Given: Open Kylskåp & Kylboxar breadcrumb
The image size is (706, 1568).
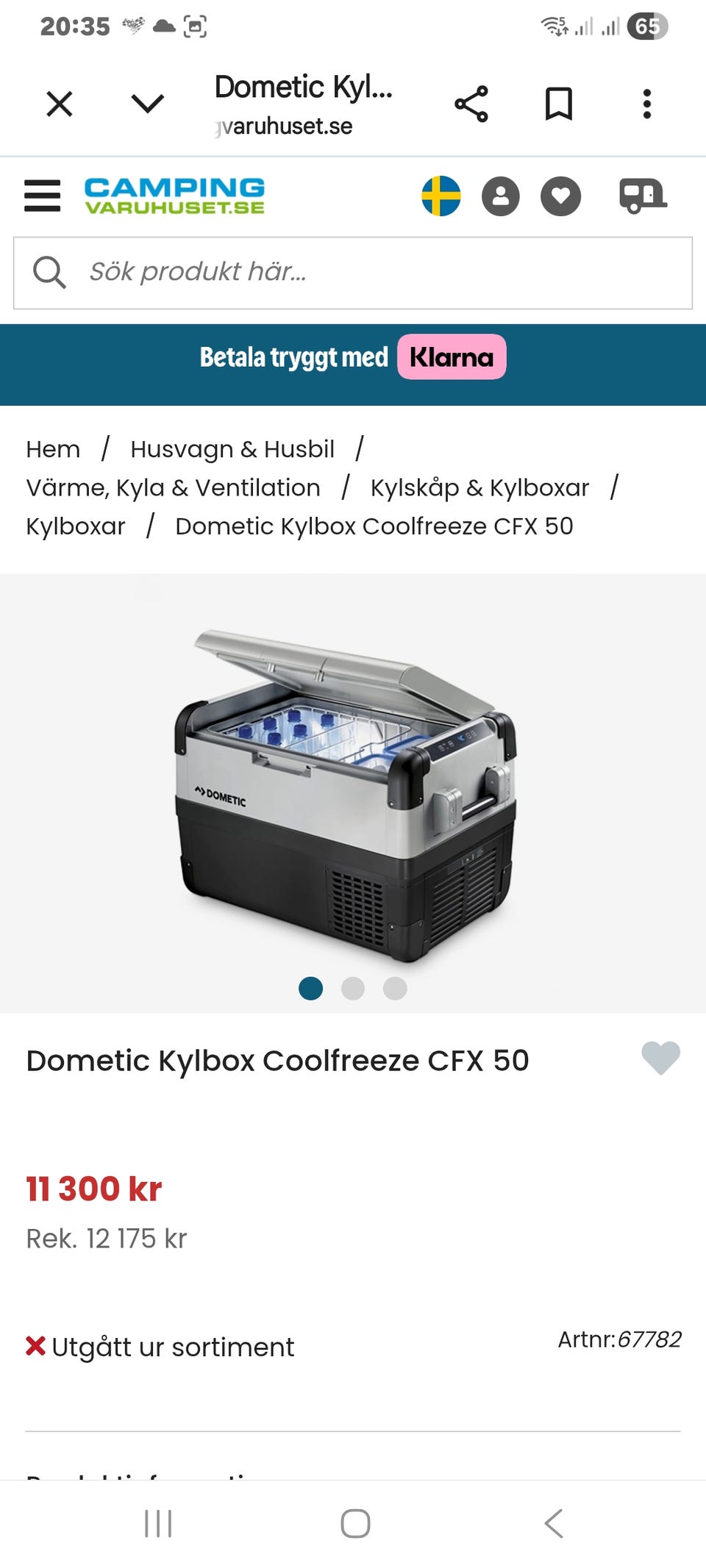Looking at the screenshot, I should click(479, 488).
